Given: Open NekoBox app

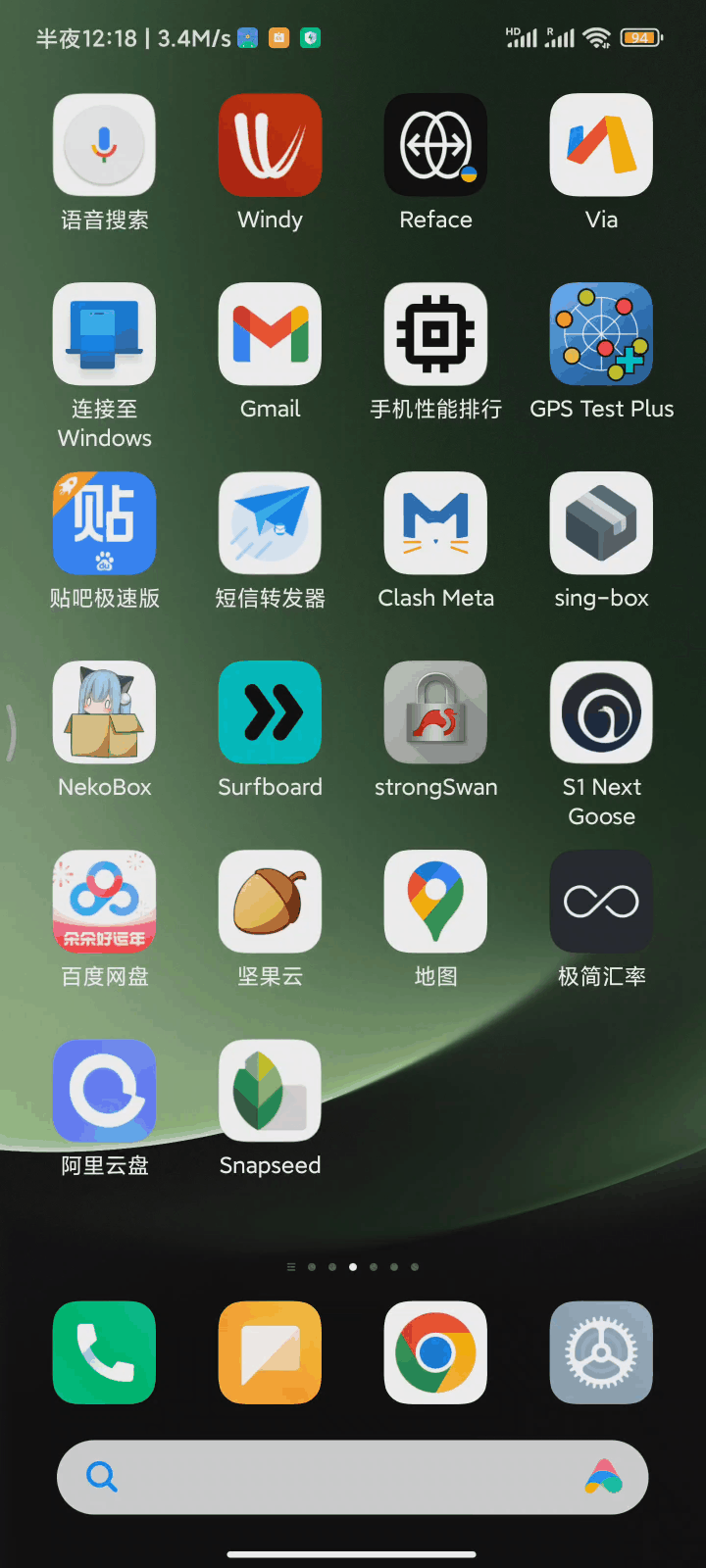Looking at the screenshot, I should coord(104,712).
